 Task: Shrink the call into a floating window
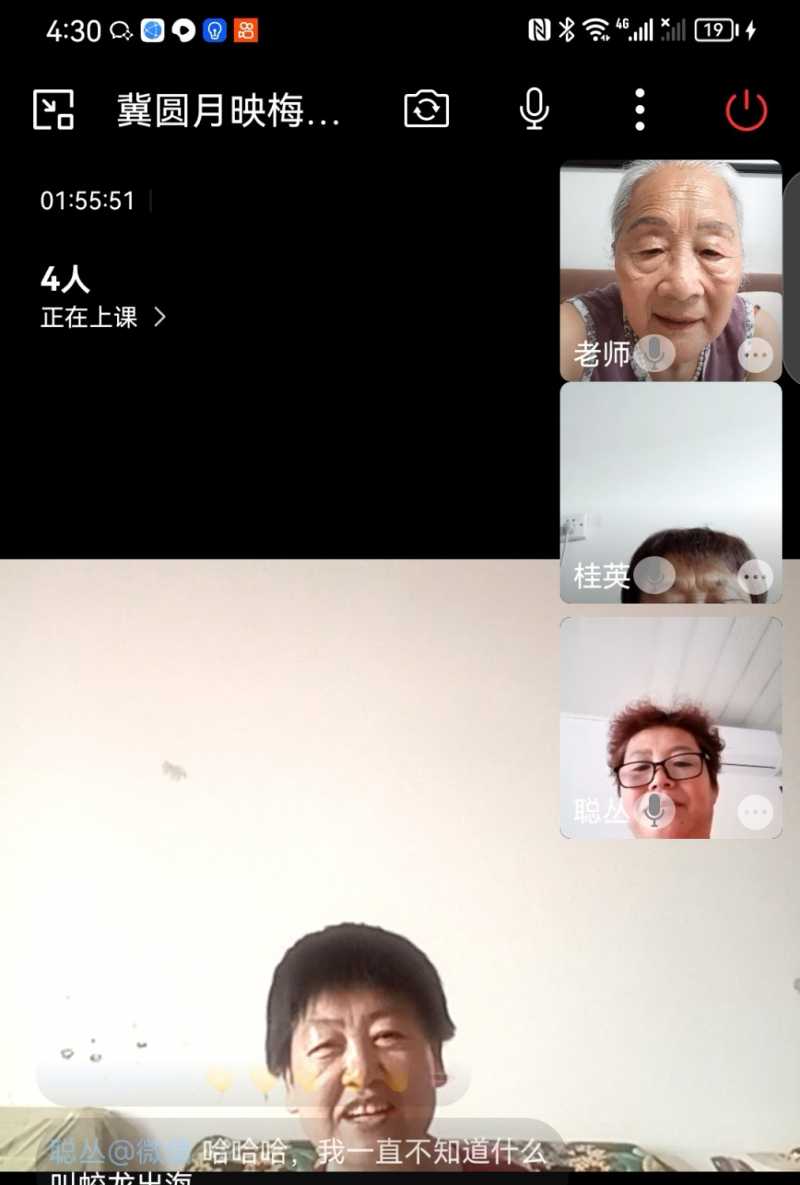point(56,108)
